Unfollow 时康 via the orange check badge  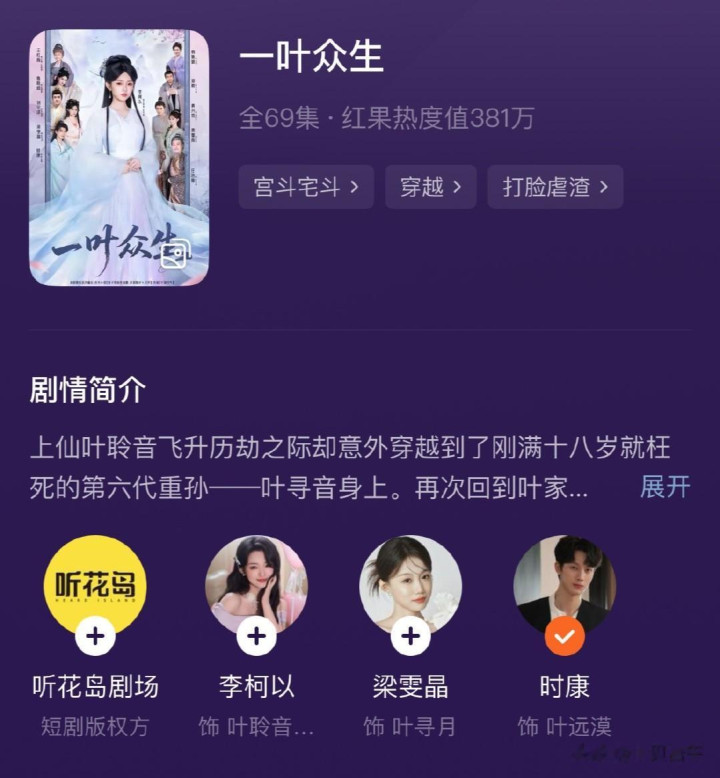(564, 636)
